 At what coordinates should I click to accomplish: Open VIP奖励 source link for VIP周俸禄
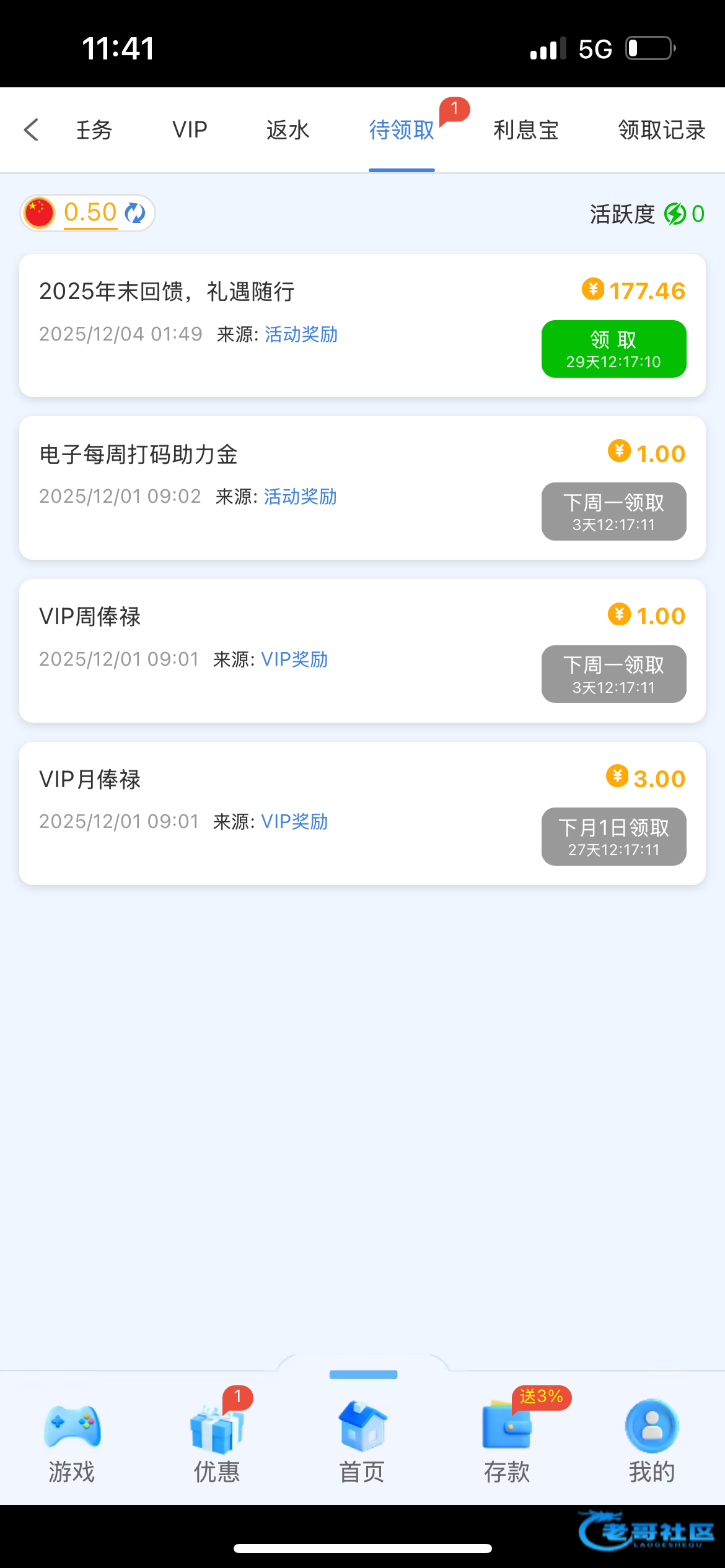coord(294,660)
